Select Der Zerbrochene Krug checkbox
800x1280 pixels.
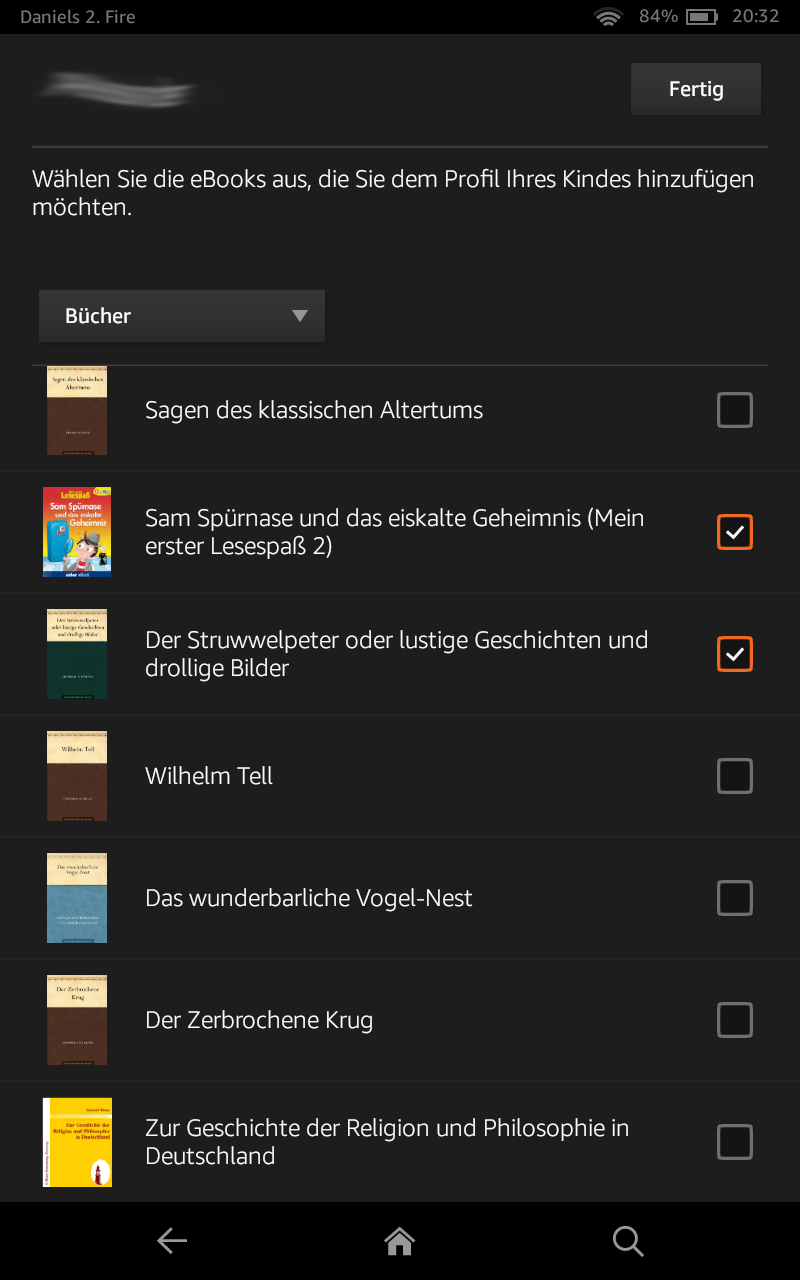(x=735, y=1020)
